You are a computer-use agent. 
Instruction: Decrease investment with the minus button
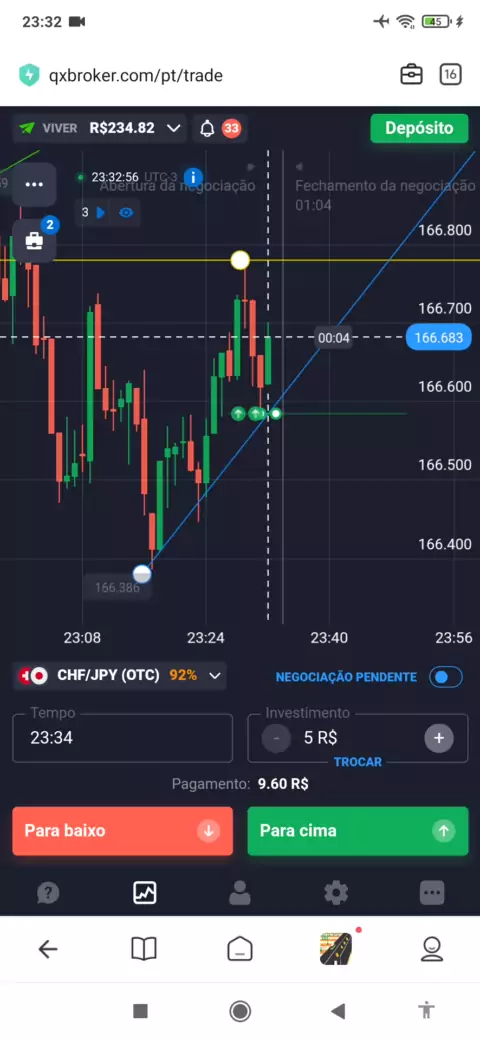pos(276,738)
